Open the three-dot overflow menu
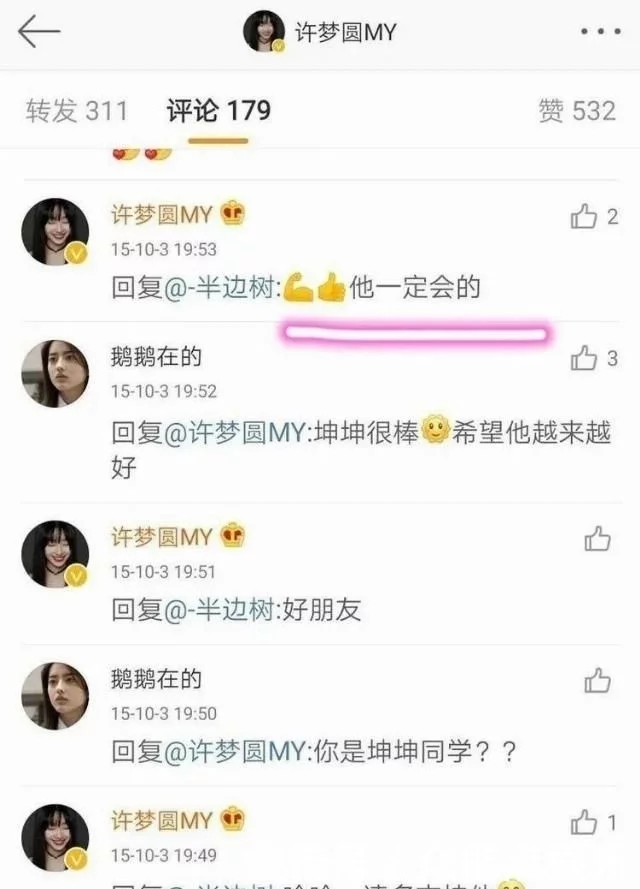The width and height of the screenshot is (640, 889). click(601, 33)
